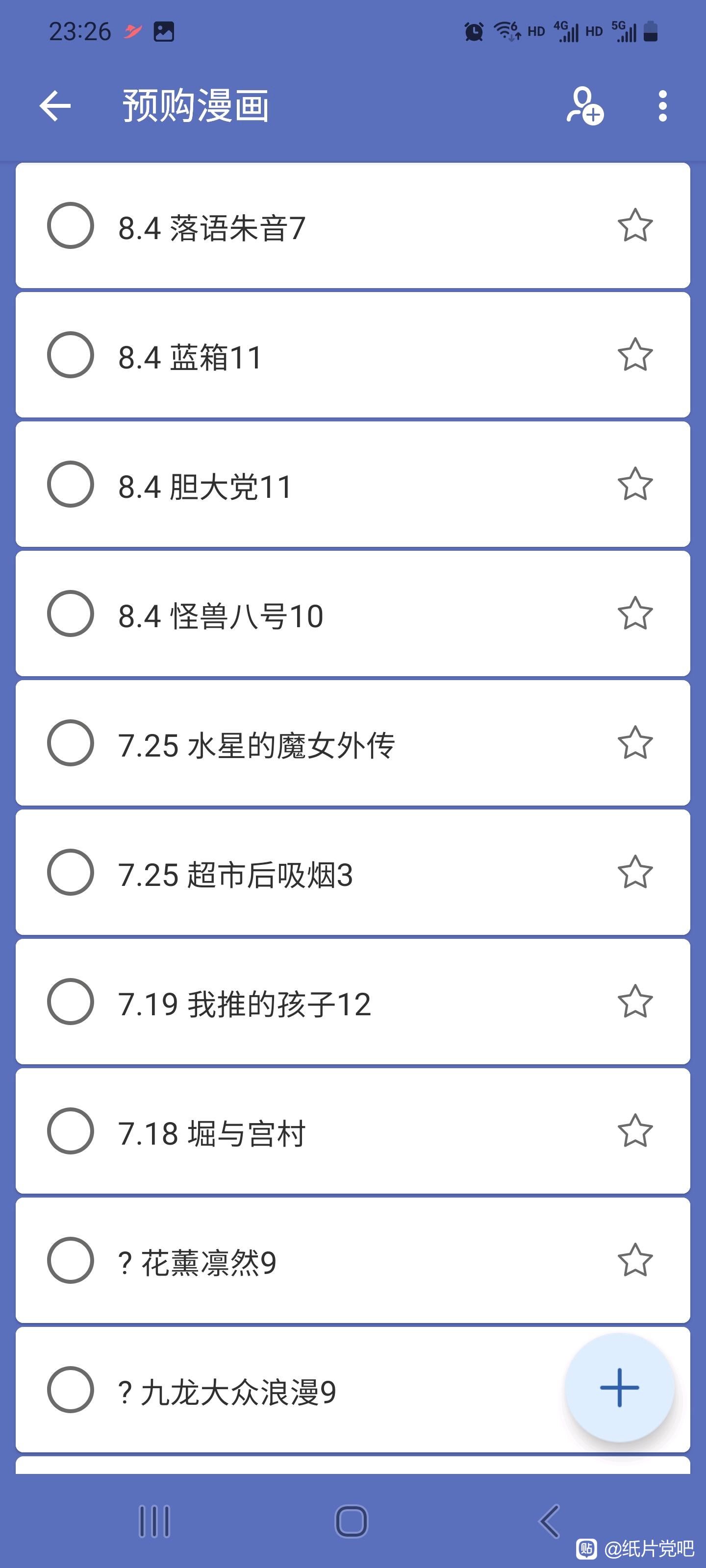Open the 8.4 胆大党11 task details
This screenshot has width=706, height=1568.
click(353, 485)
